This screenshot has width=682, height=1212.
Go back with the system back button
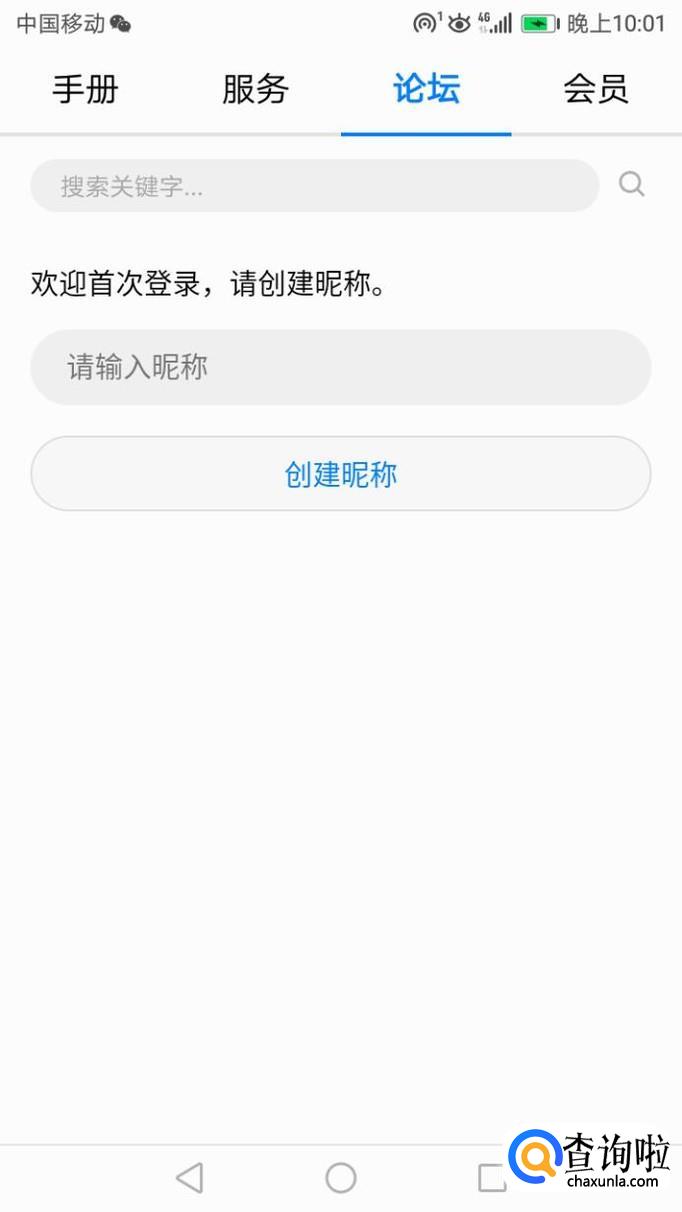coord(189,1178)
